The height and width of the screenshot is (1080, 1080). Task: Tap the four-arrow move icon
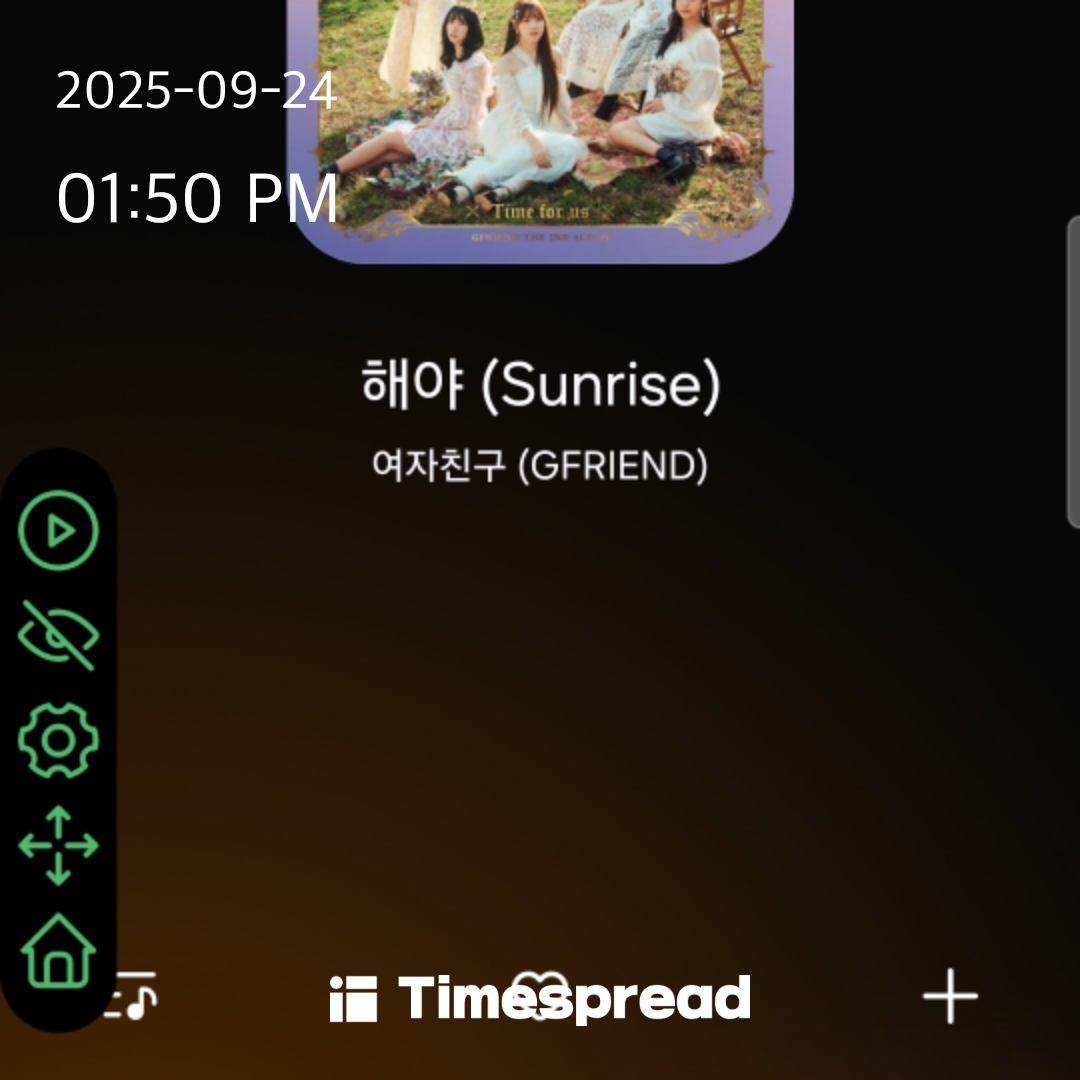[x=59, y=846]
